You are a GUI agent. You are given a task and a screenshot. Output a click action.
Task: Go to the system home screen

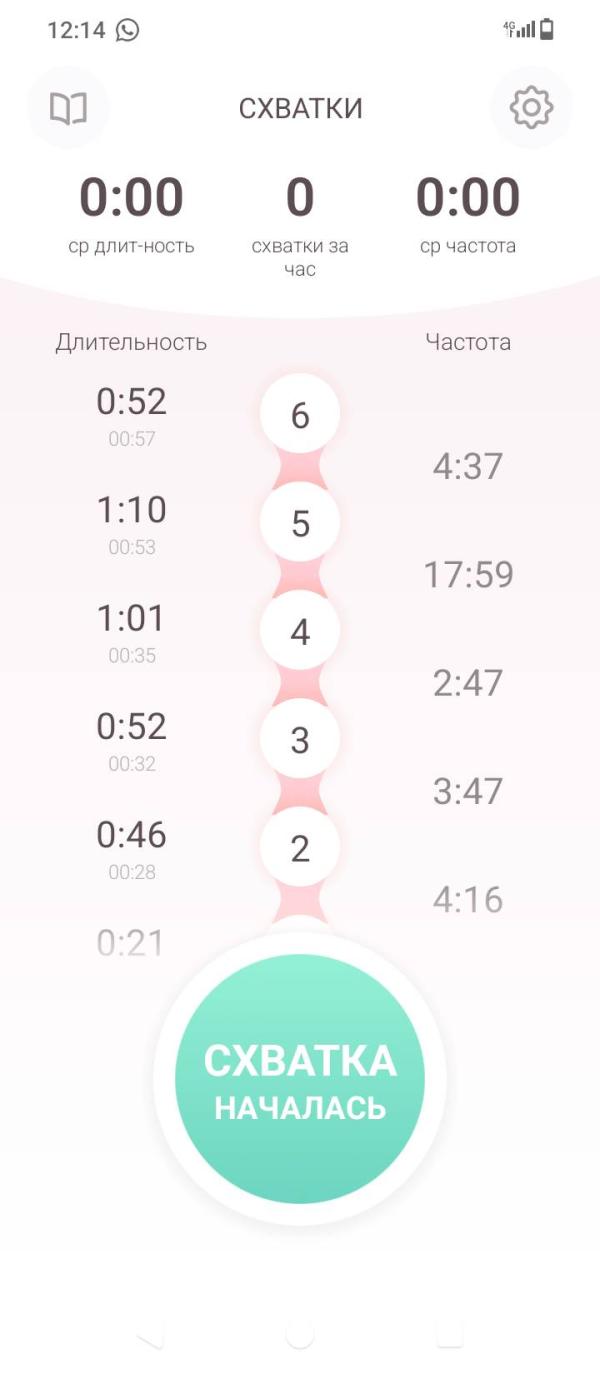point(300,1333)
